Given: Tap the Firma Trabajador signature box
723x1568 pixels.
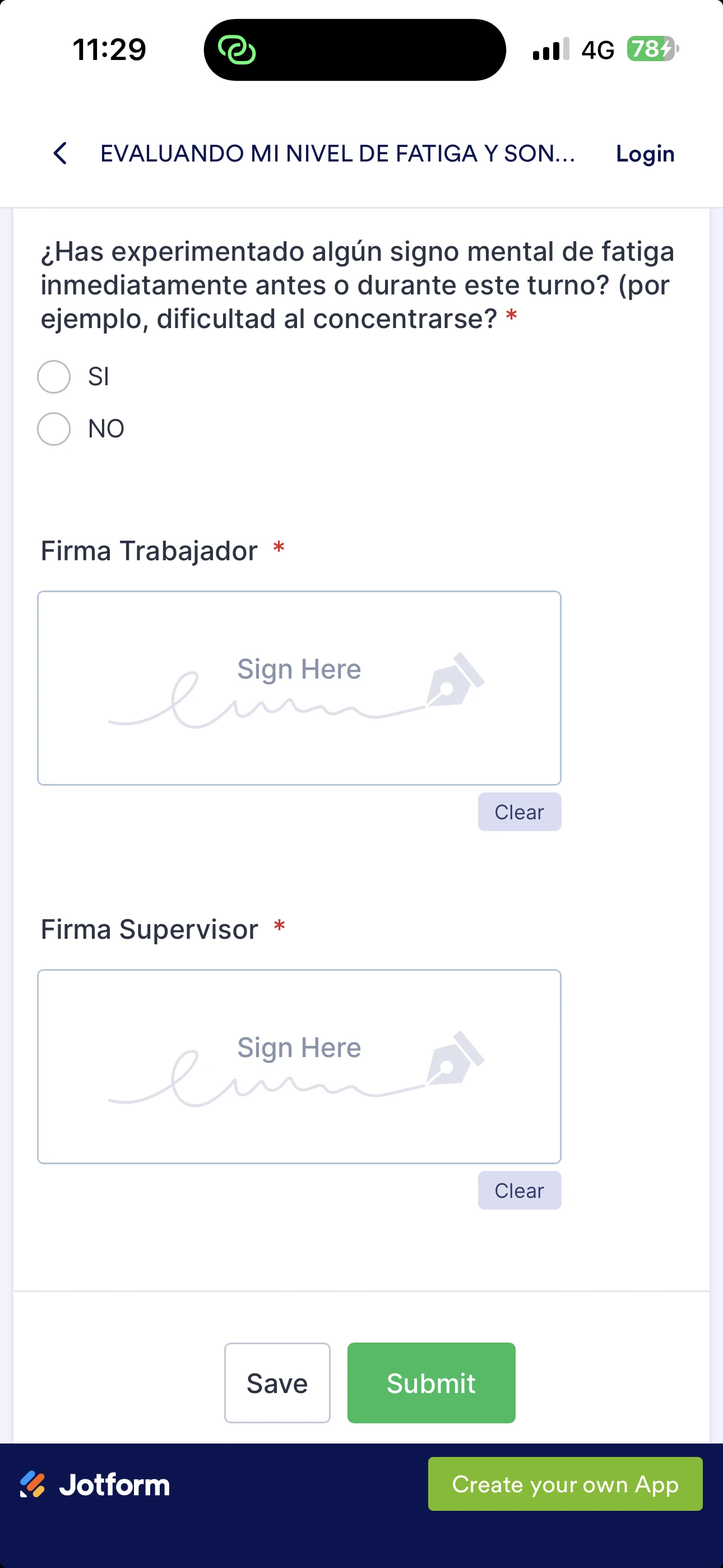Looking at the screenshot, I should pyautogui.click(x=299, y=688).
